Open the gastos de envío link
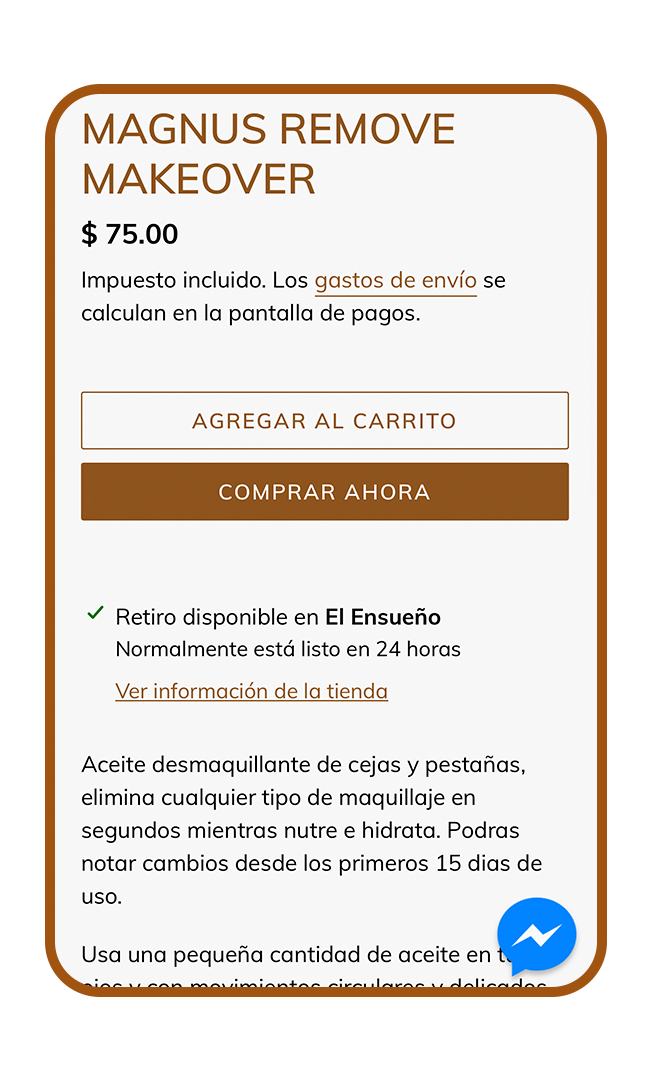The width and height of the screenshot is (651, 1080). 395,281
